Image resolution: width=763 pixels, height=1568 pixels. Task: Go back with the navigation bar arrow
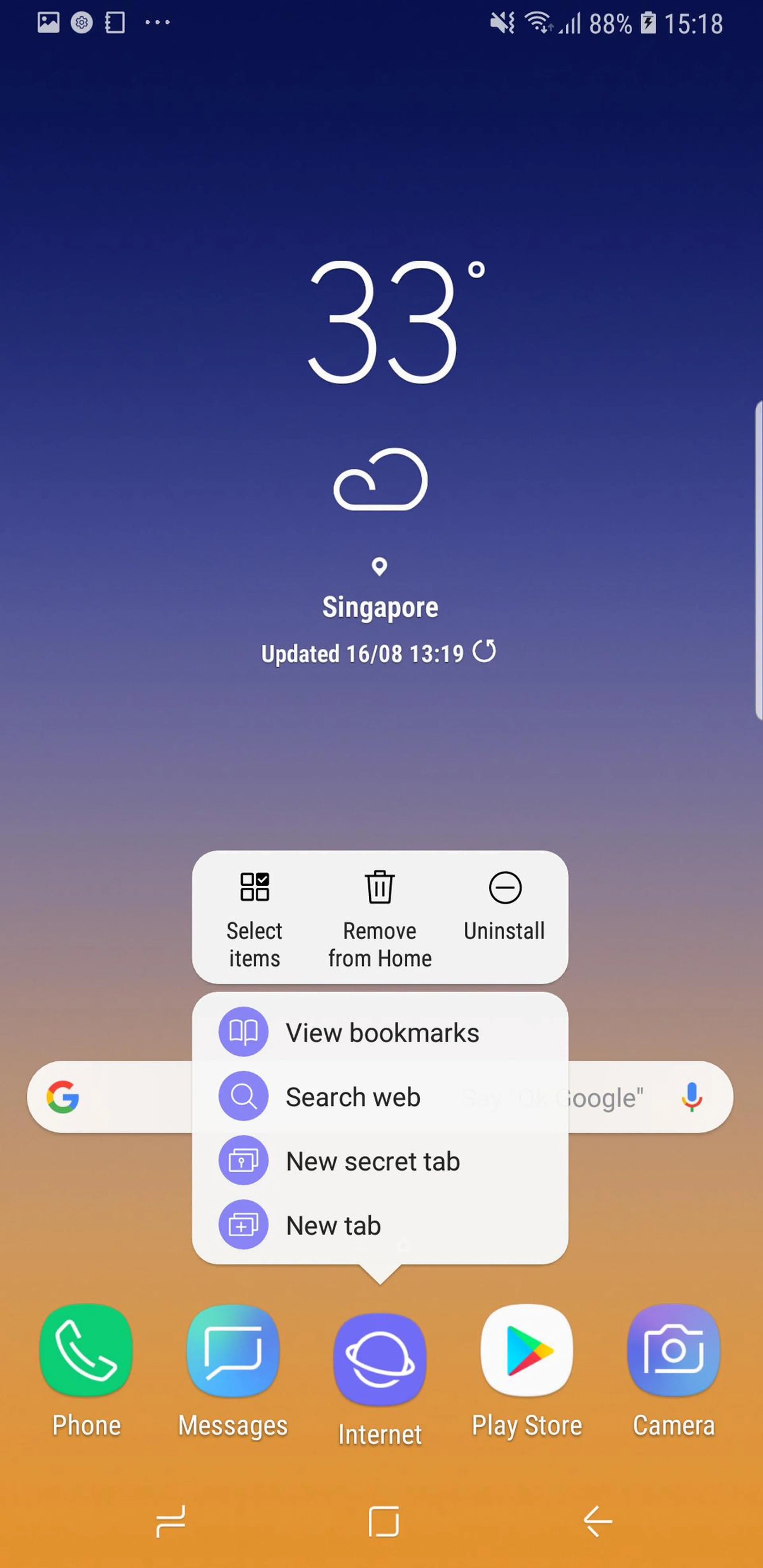coord(597,1522)
